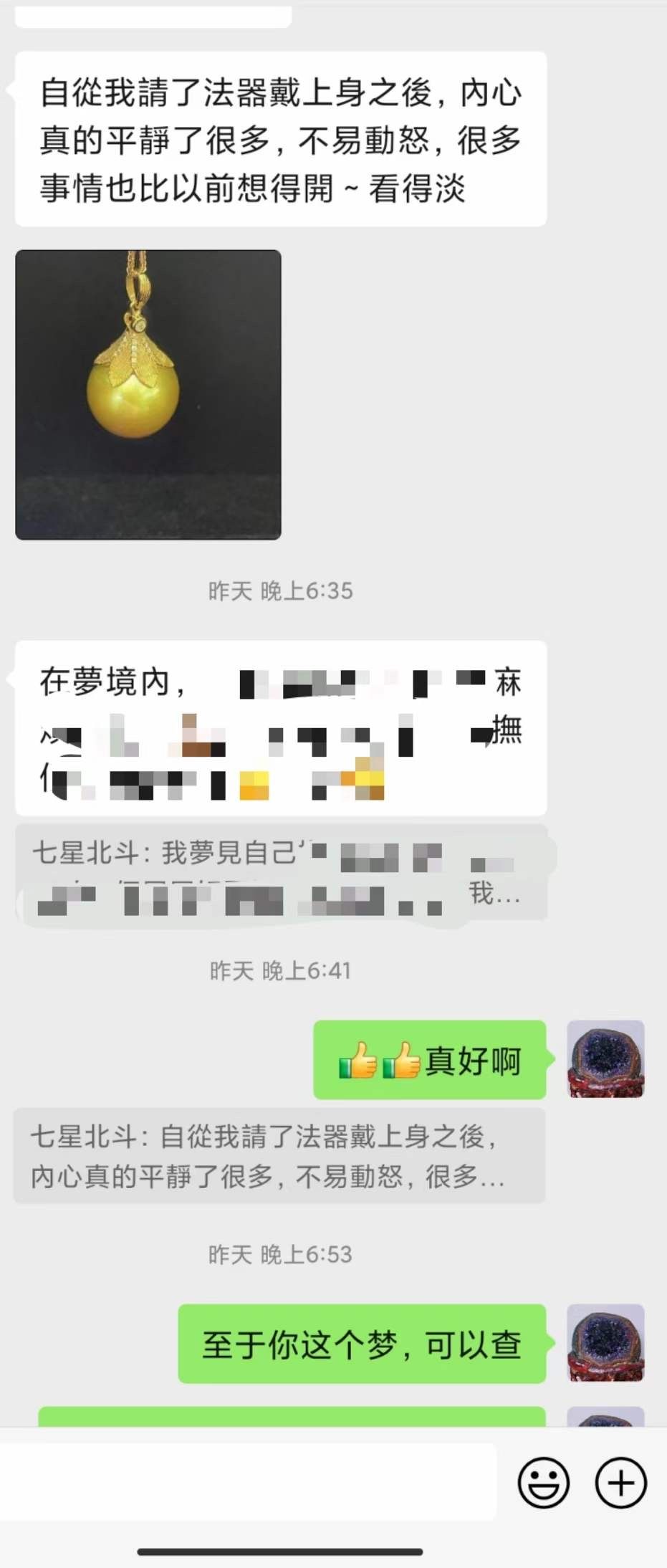Tap the timestamp 昨天 晚上6:35

[279, 591]
